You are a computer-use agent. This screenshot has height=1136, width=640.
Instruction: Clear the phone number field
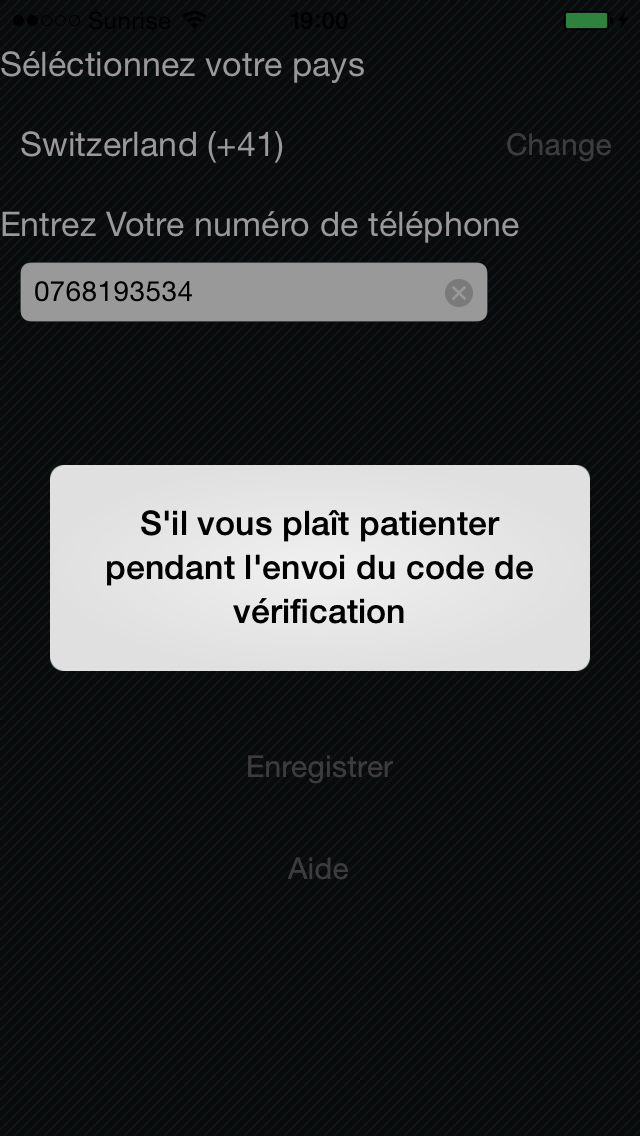(459, 293)
